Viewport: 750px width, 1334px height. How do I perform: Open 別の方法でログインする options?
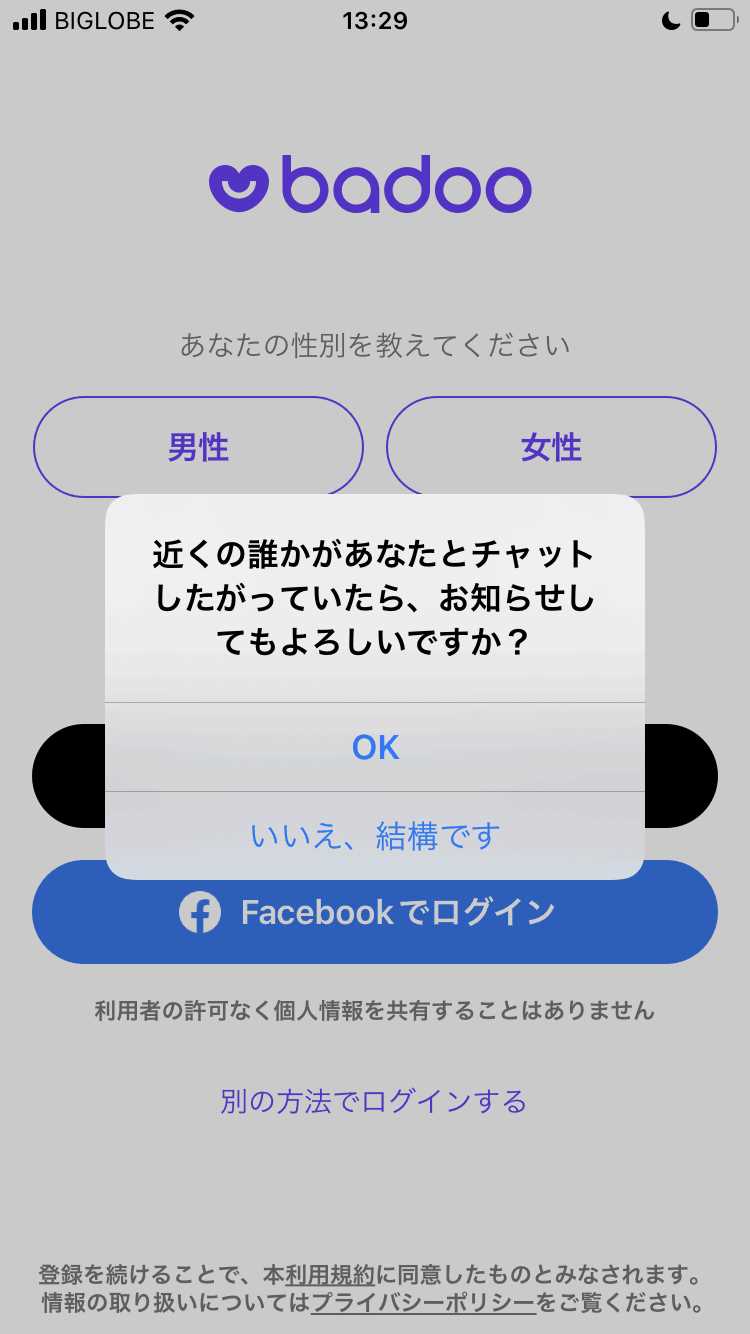(x=374, y=1099)
